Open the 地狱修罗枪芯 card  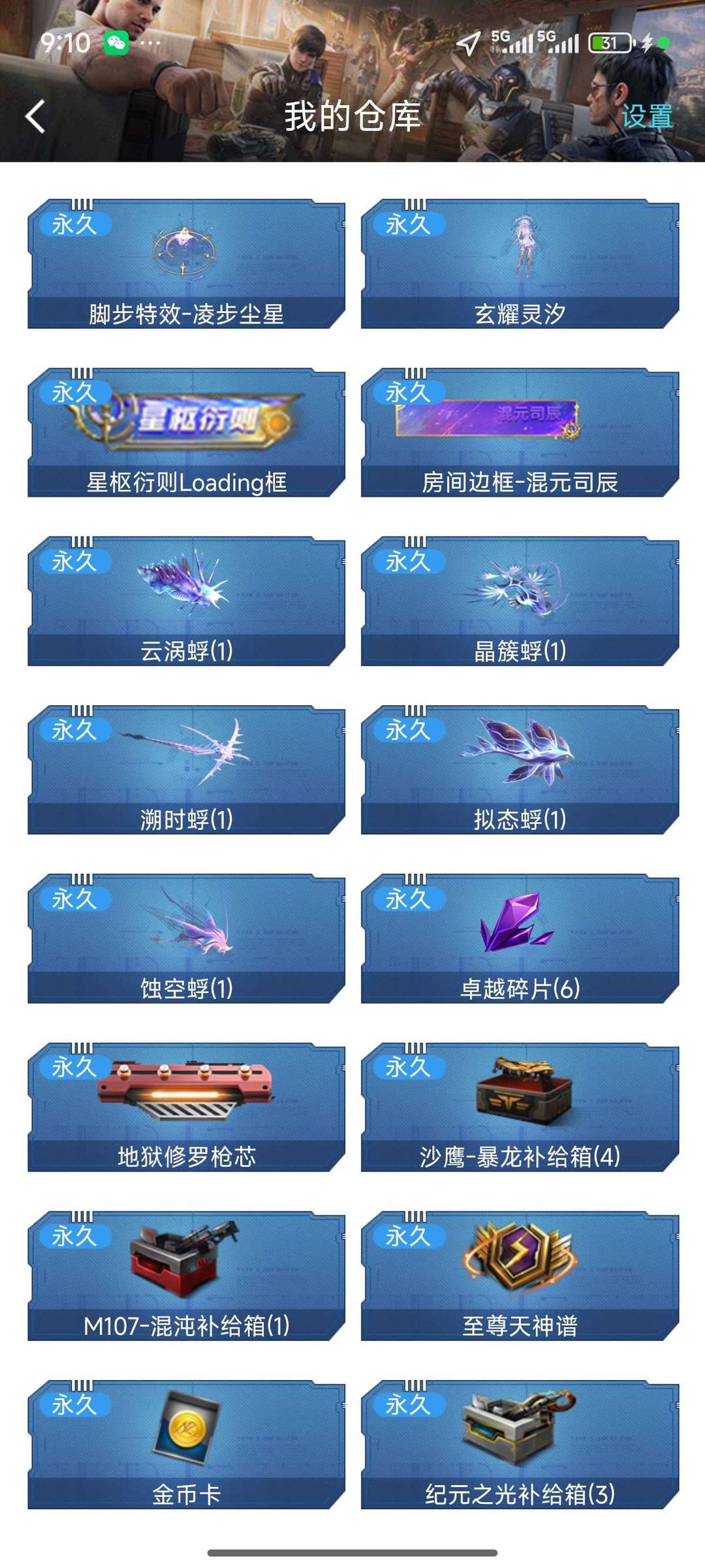(x=187, y=1107)
